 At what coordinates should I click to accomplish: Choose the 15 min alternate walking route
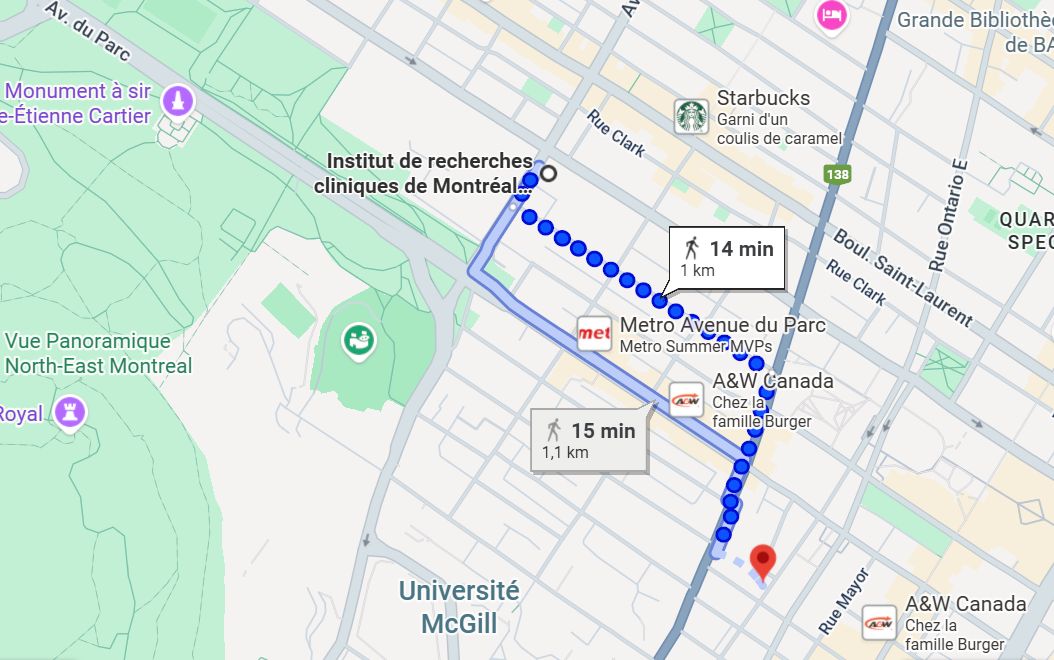point(590,440)
